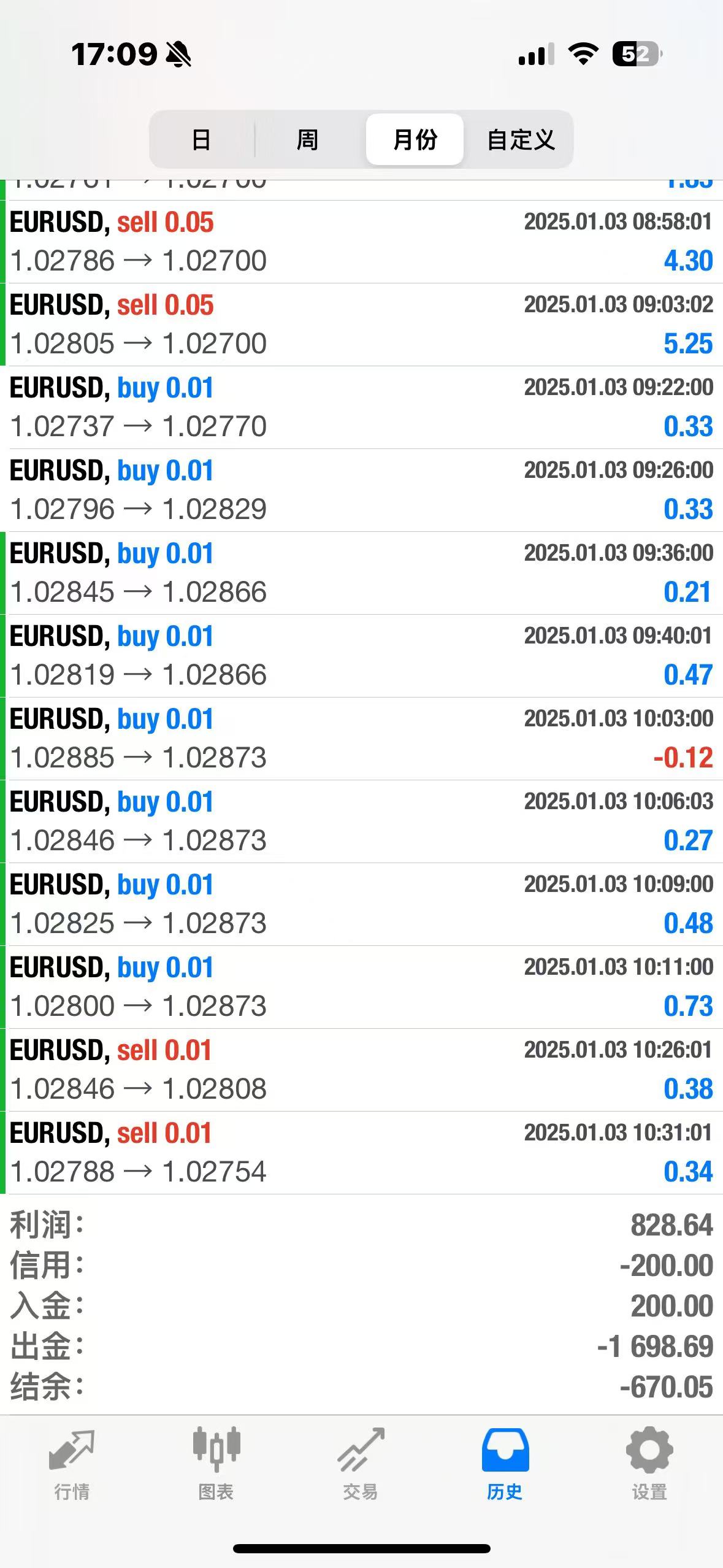Open the 历史 history tab
This screenshot has width=723, height=1568.
click(505, 1463)
